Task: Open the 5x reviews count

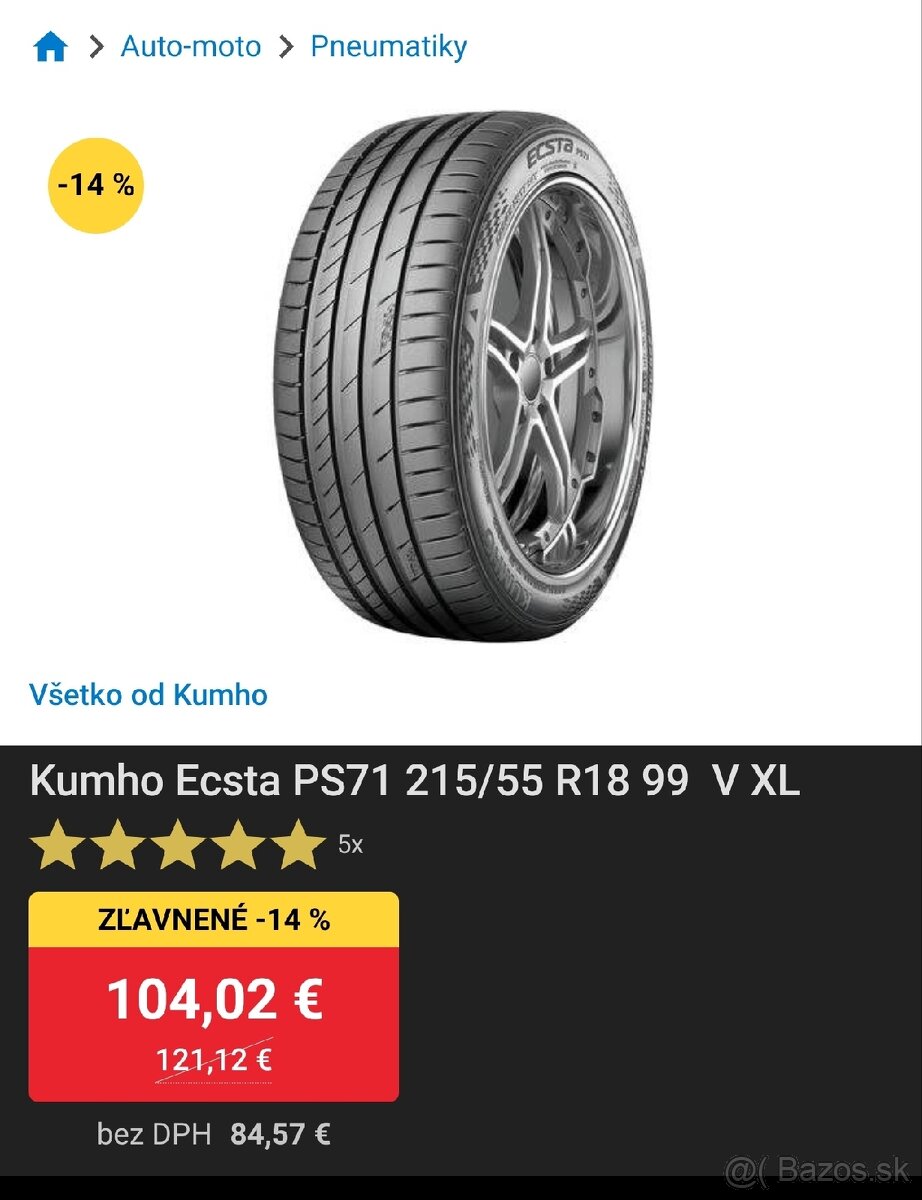Action: coord(352,845)
